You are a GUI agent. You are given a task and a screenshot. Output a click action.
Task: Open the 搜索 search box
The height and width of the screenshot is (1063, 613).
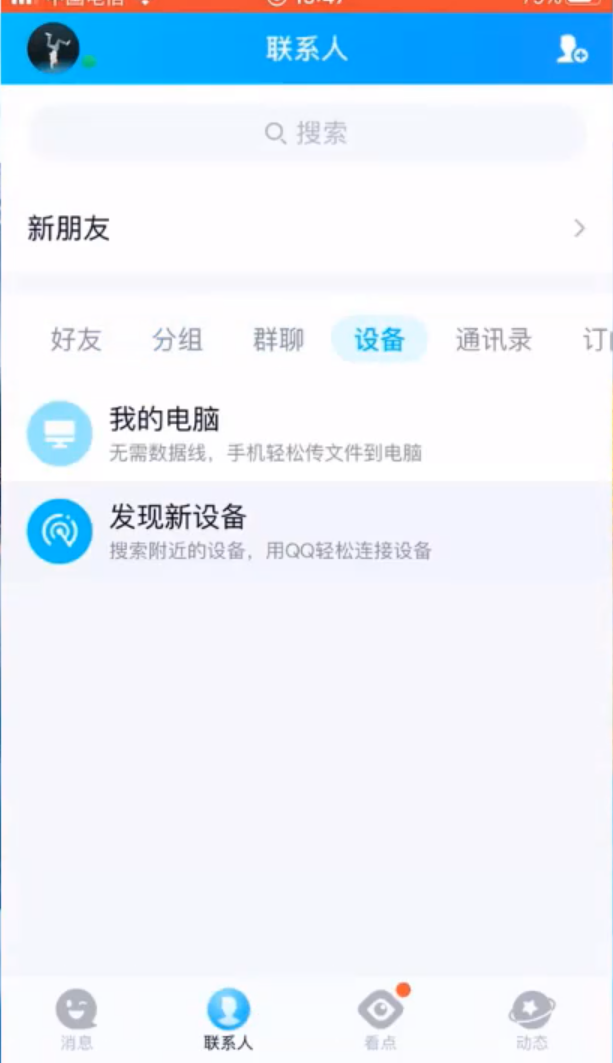306,133
